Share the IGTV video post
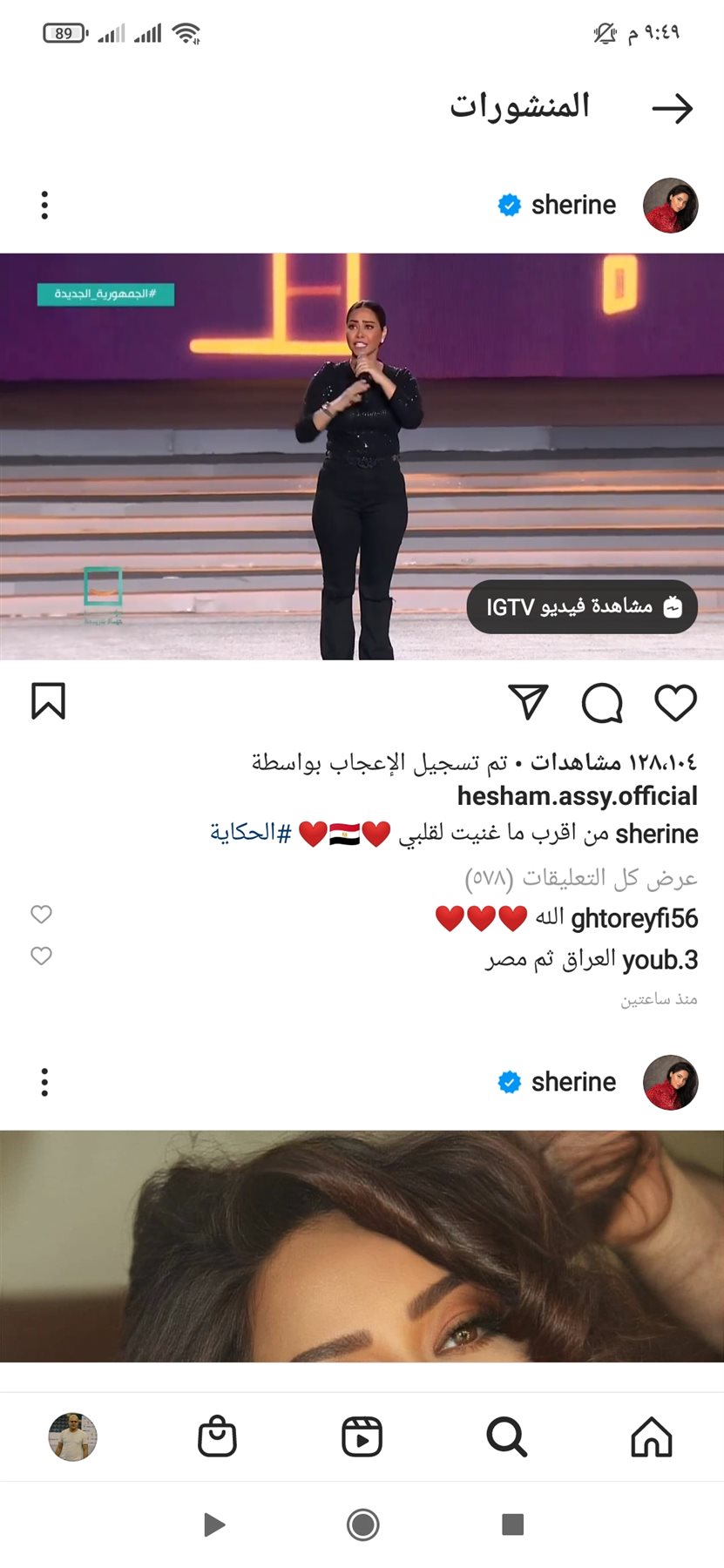This screenshot has width=724, height=1568. click(x=528, y=702)
